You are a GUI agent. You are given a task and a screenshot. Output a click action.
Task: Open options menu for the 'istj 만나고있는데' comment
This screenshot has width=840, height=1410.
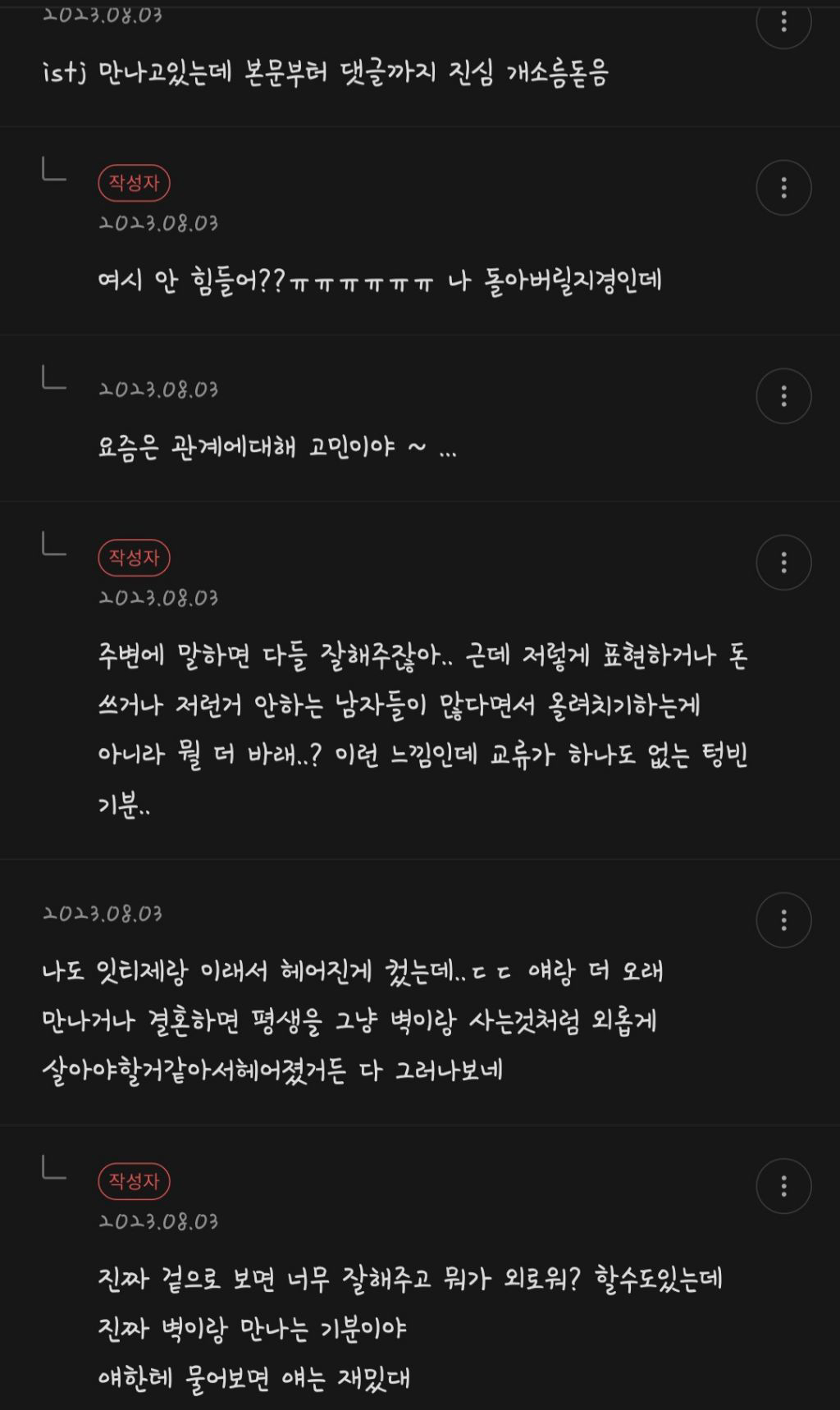[x=783, y=22]
